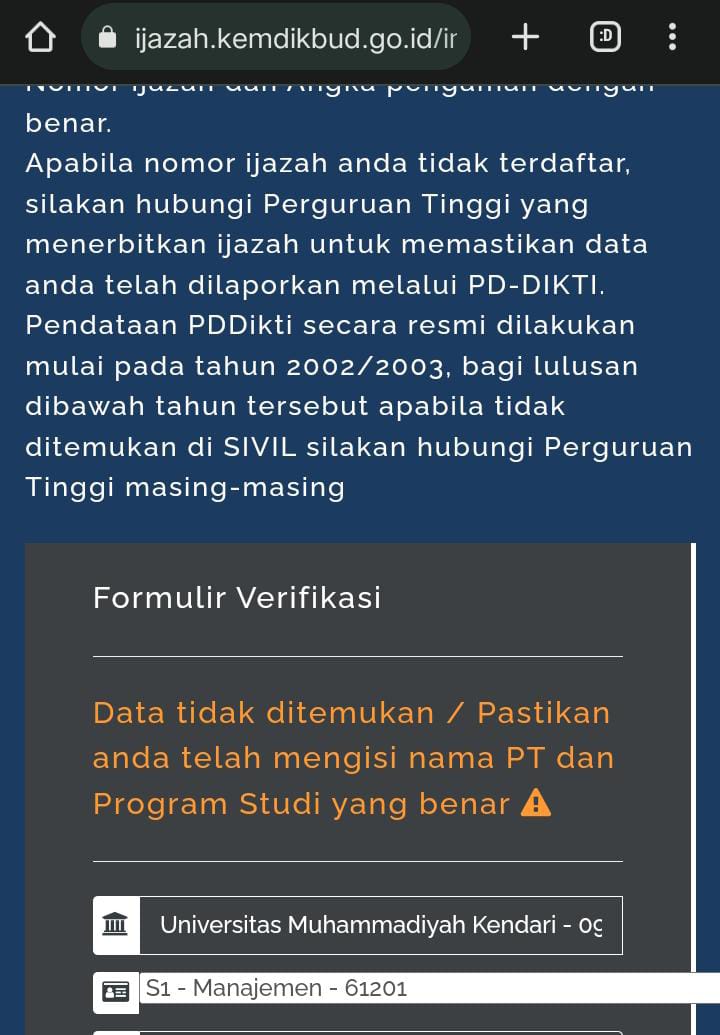Go to the browser home page
Screen dimensions: 720x1035
(39, 38)
